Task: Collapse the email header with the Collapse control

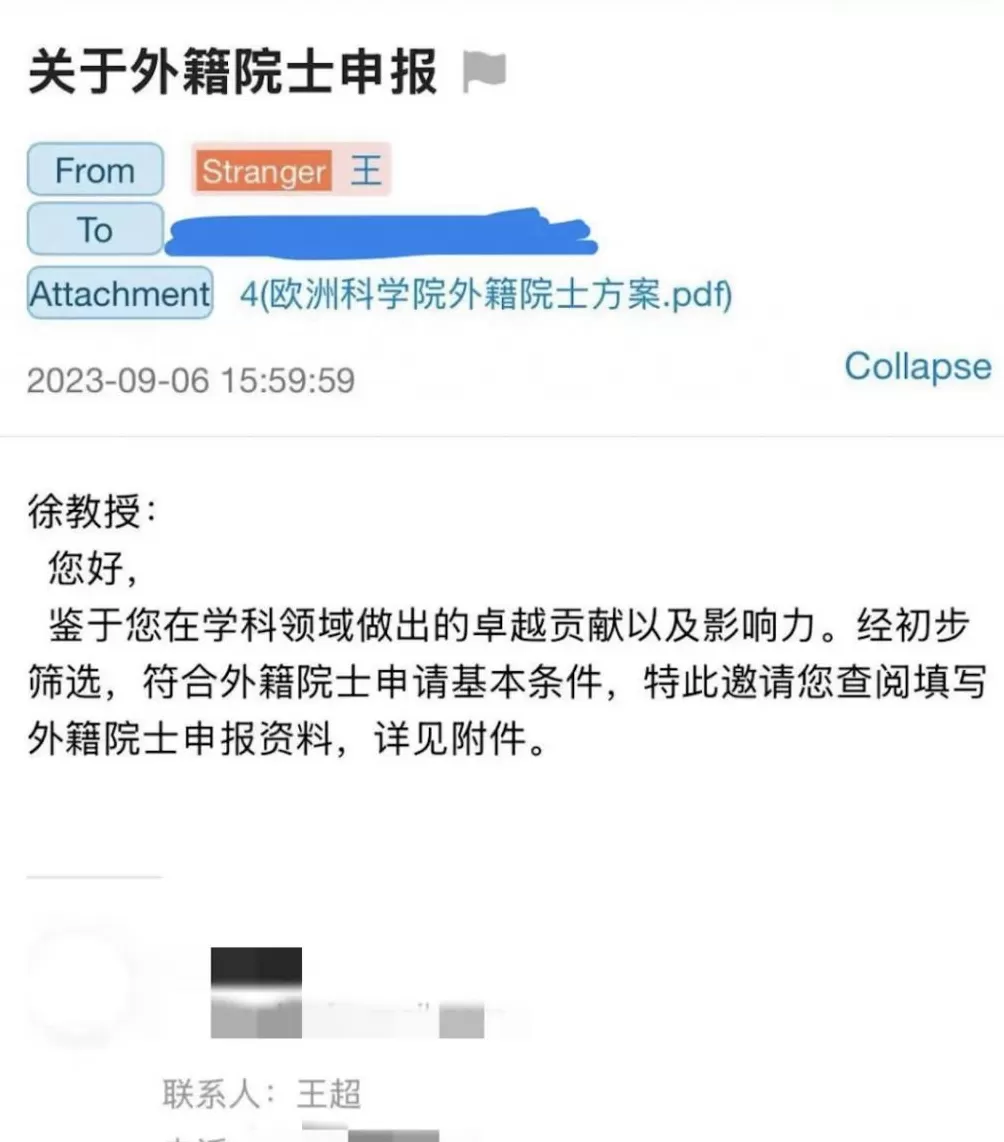Action: 917,367
